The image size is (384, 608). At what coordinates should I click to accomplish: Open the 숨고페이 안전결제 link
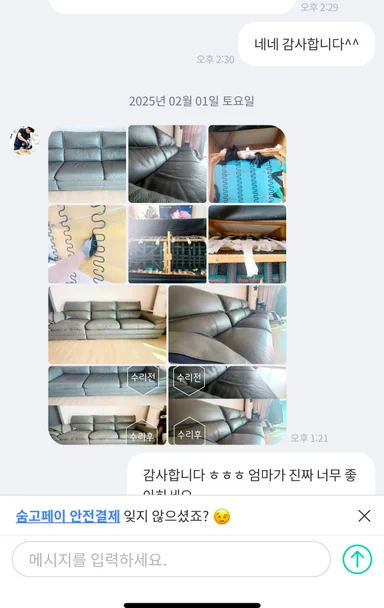click(68, 516)
